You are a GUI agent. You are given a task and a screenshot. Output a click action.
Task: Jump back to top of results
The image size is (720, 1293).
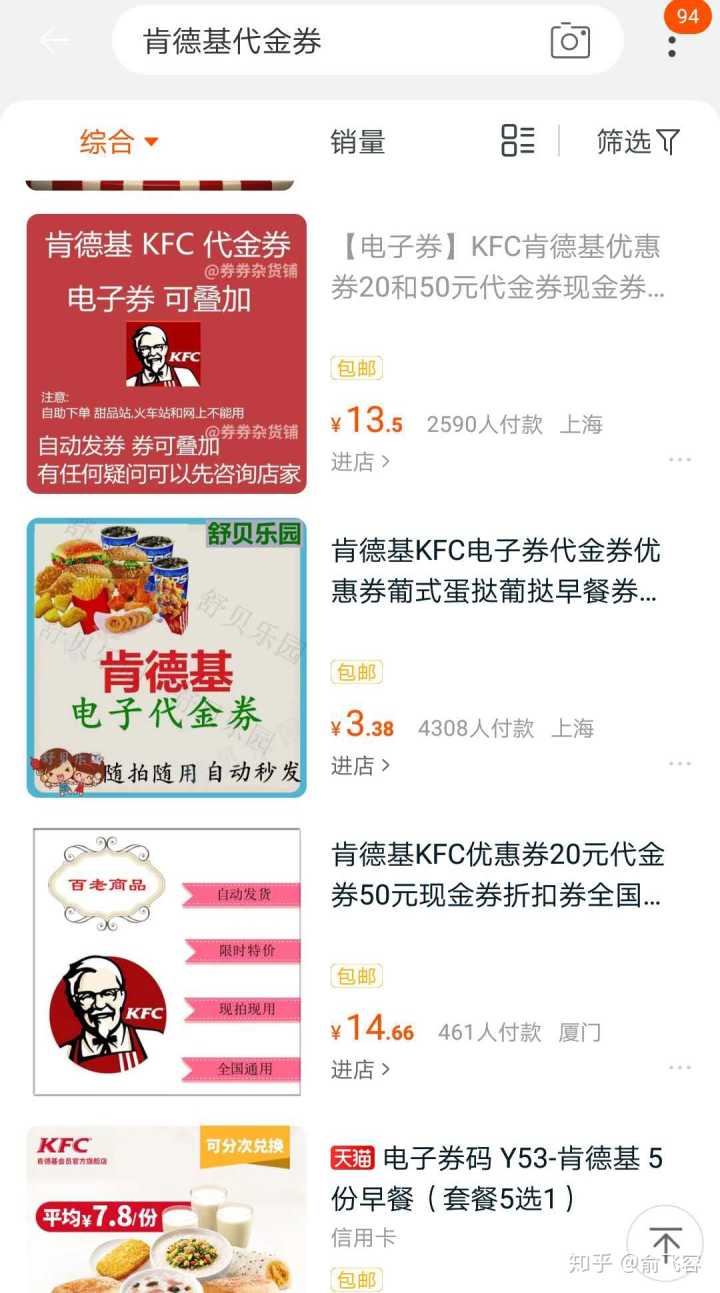665,1243
